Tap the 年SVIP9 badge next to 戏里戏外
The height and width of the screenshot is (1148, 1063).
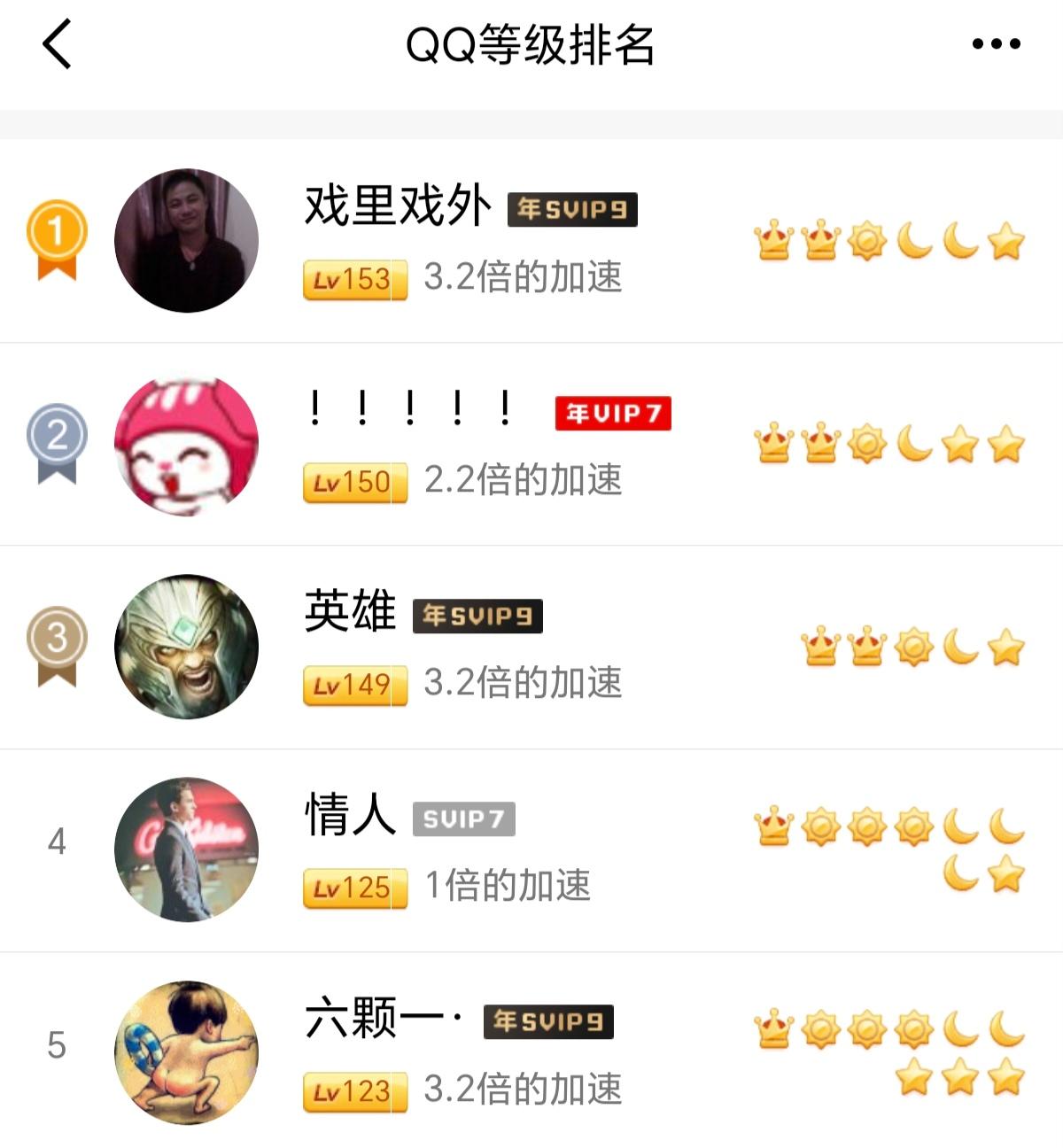point(572,208)
